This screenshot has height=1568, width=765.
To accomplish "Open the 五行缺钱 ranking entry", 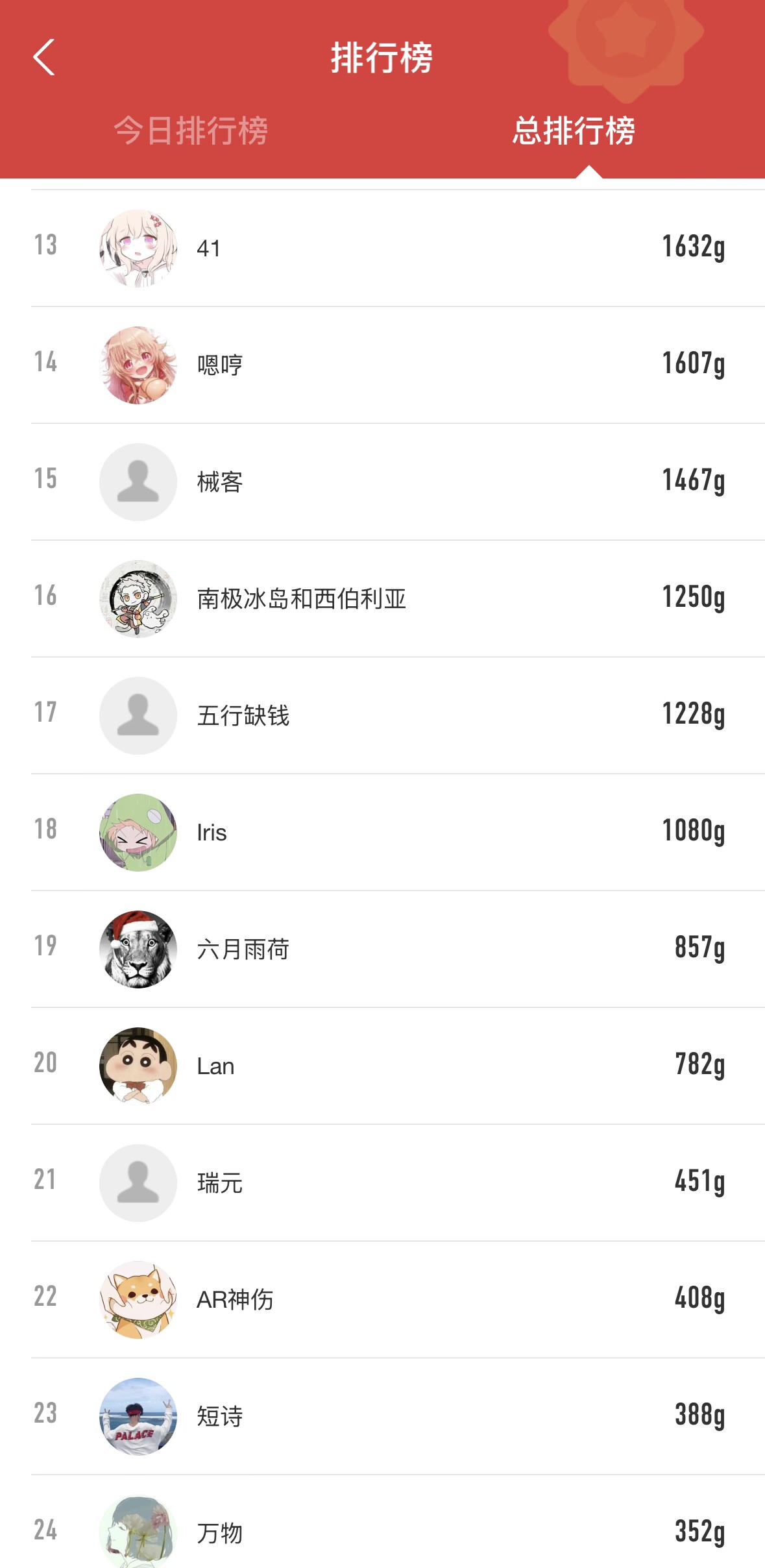I will click(x=382, y=715).
